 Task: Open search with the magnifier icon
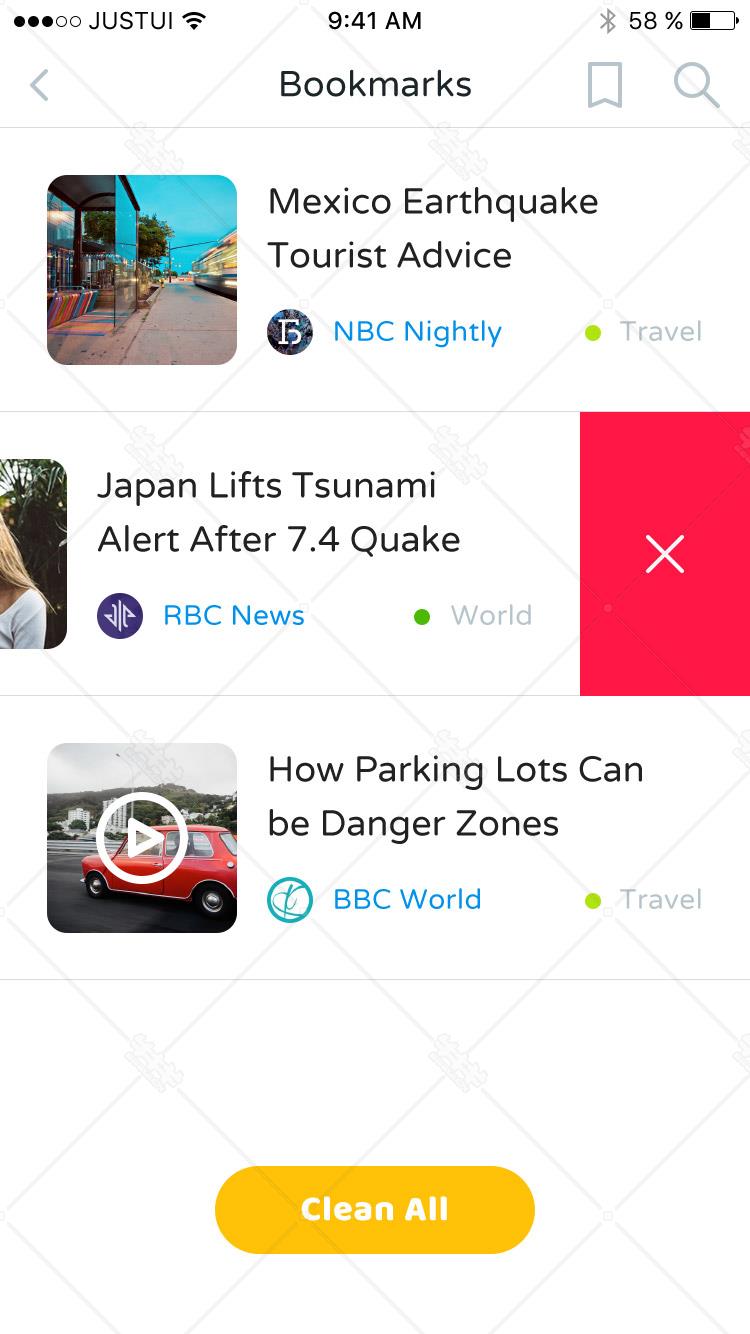click(x=696, y=85)
